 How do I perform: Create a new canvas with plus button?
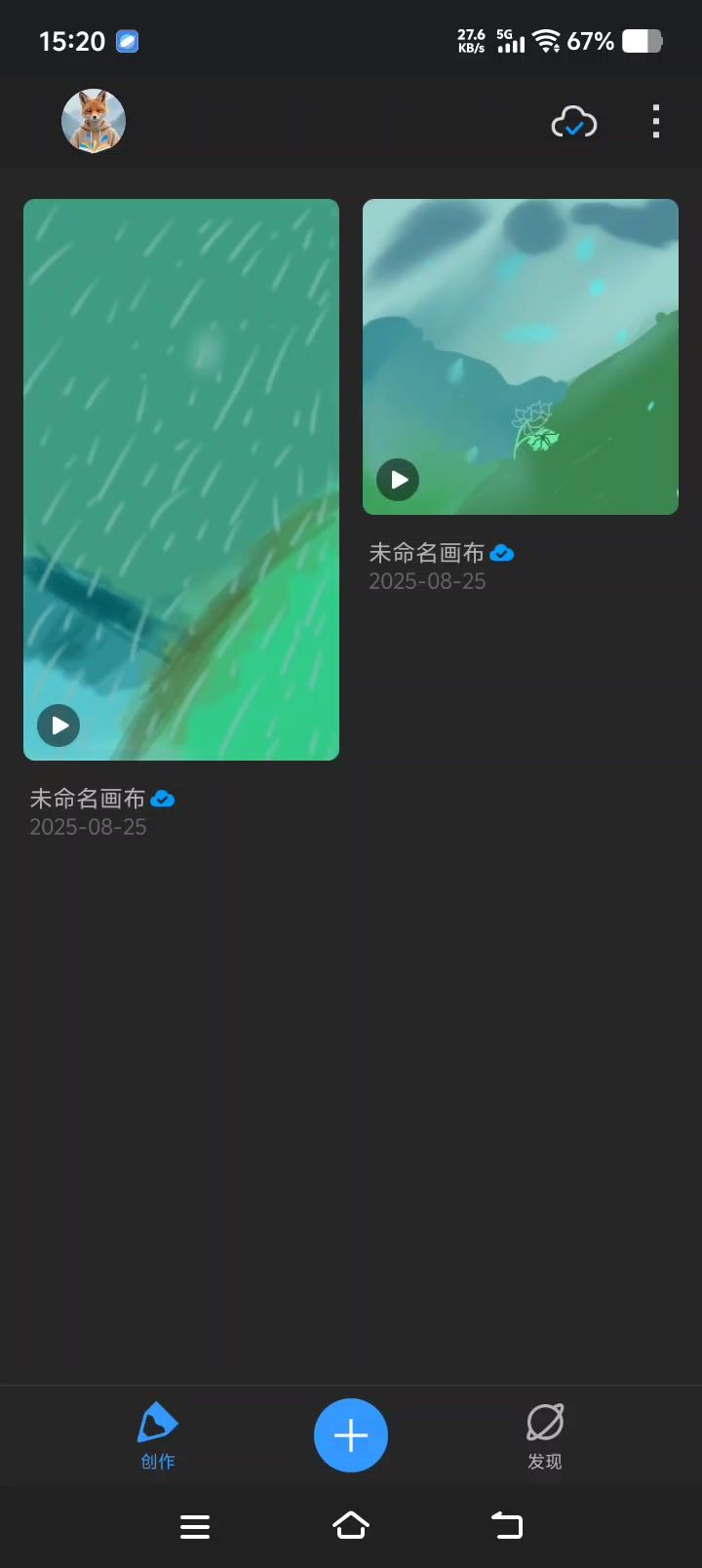[x=351, y=1435]
